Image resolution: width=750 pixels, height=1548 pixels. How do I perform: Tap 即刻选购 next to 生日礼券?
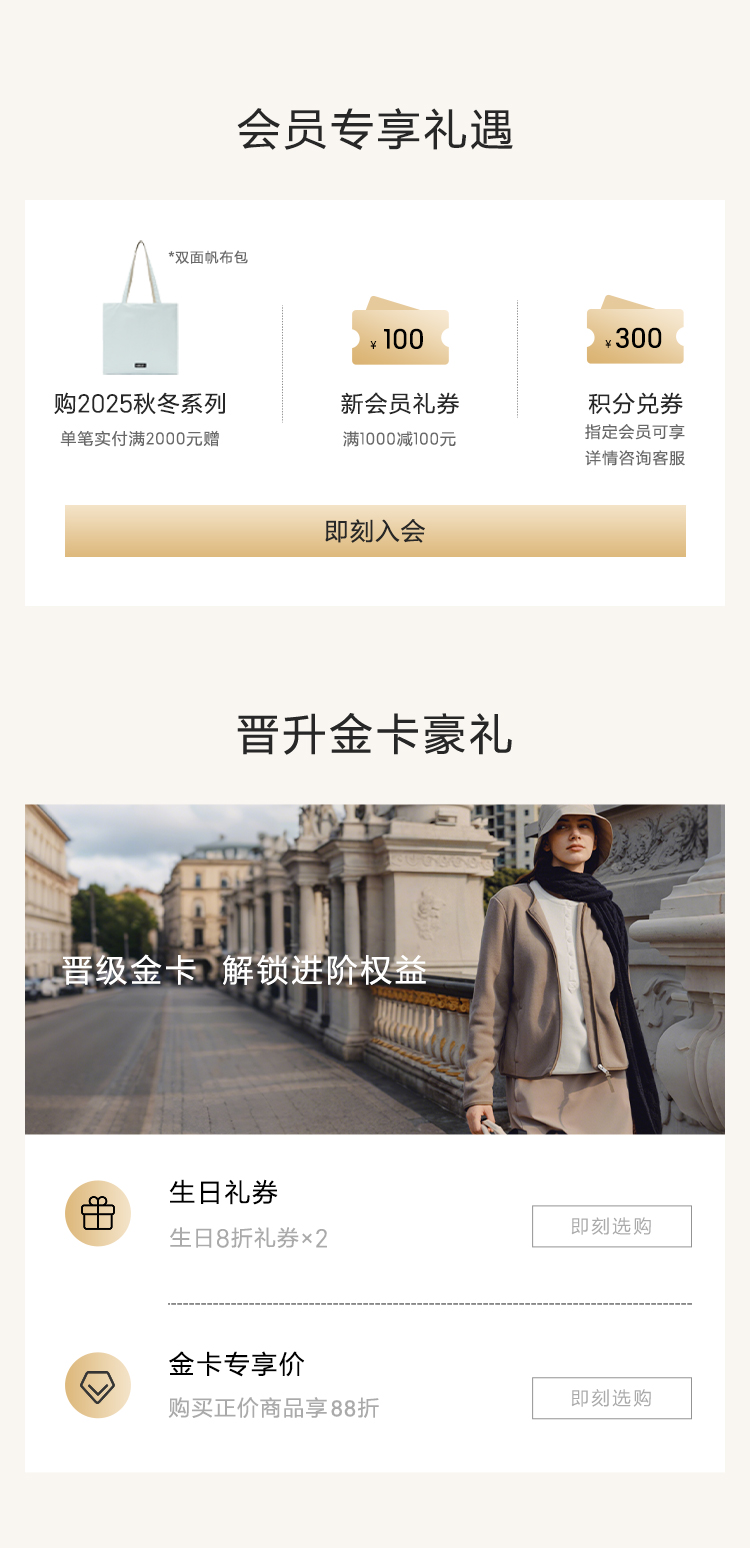pyautogui.click(x=611, y=1226)
